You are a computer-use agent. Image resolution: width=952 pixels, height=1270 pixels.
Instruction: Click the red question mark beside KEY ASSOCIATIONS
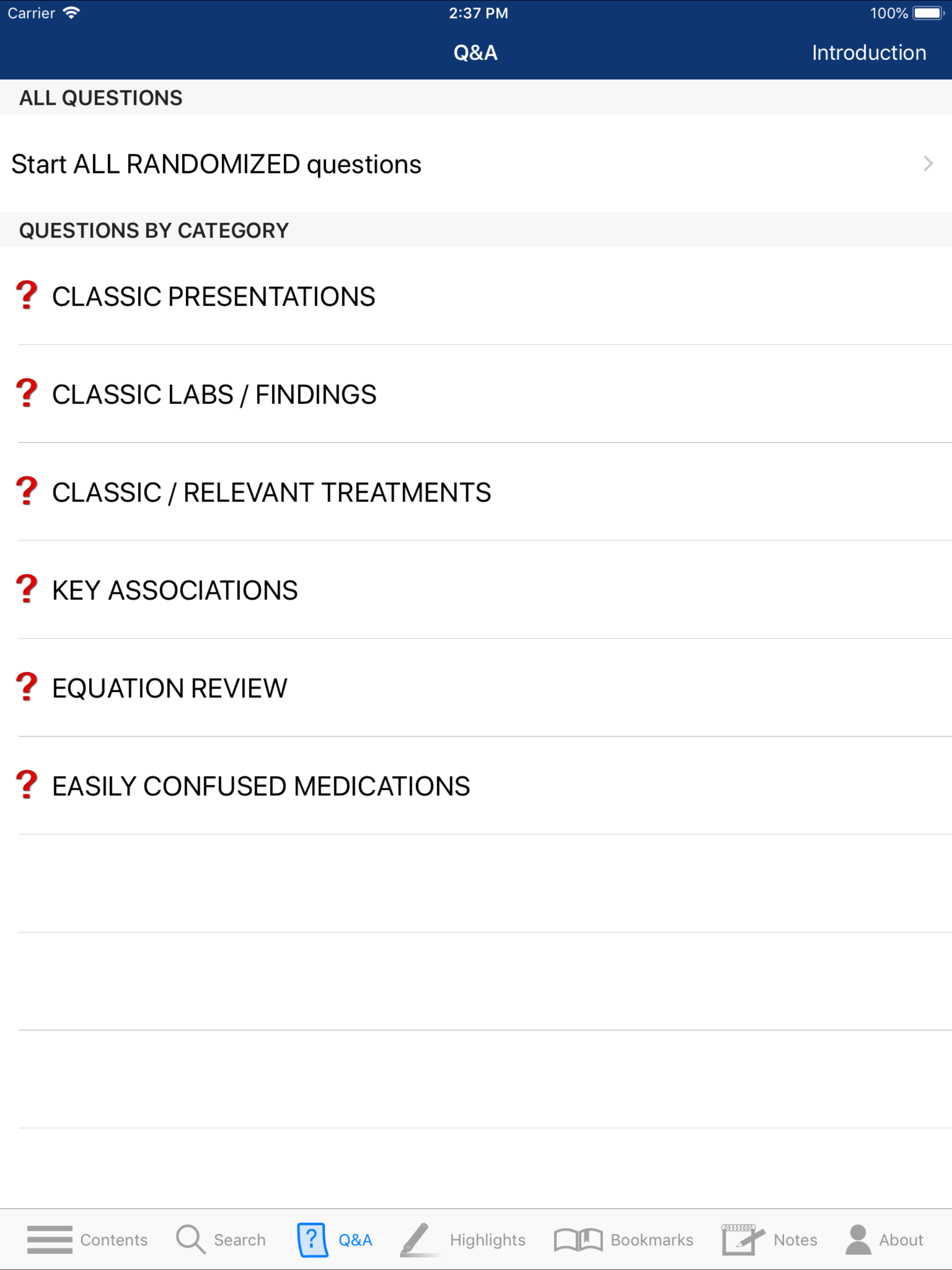pyautogui.click(x=26, y=589)
